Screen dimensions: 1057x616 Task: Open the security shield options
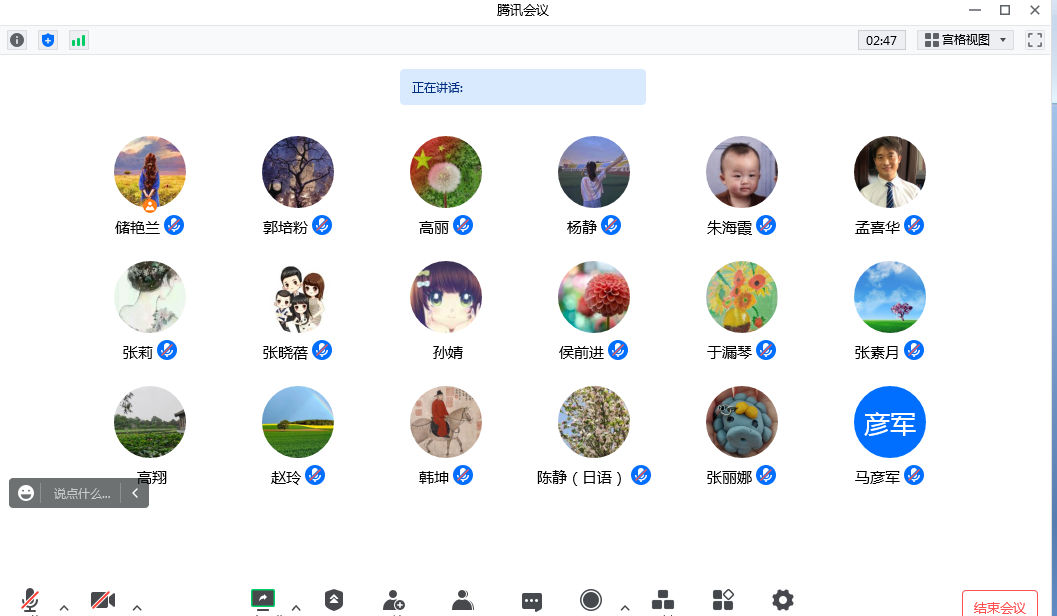(x=334, y=600)
